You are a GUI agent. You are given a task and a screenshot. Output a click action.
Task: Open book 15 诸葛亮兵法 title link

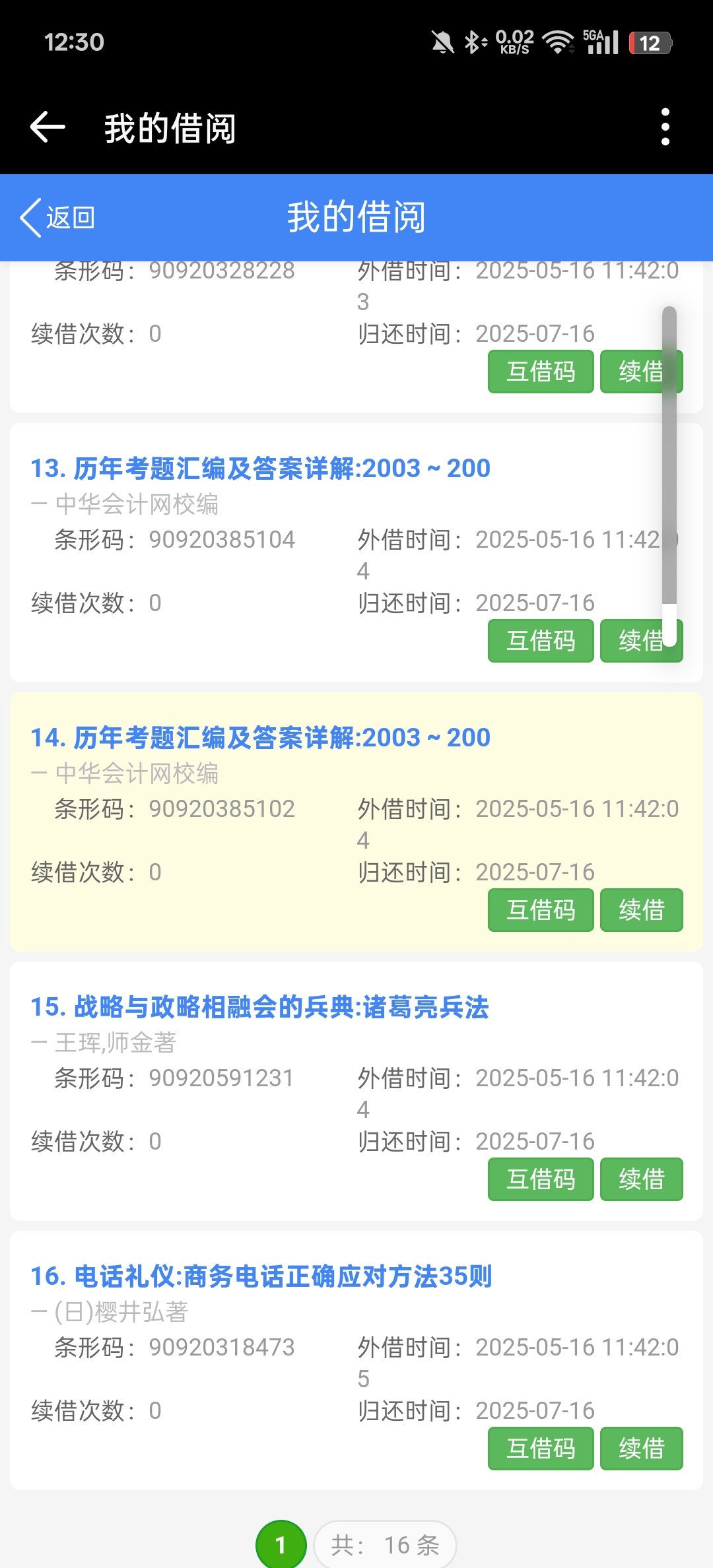259,1007
